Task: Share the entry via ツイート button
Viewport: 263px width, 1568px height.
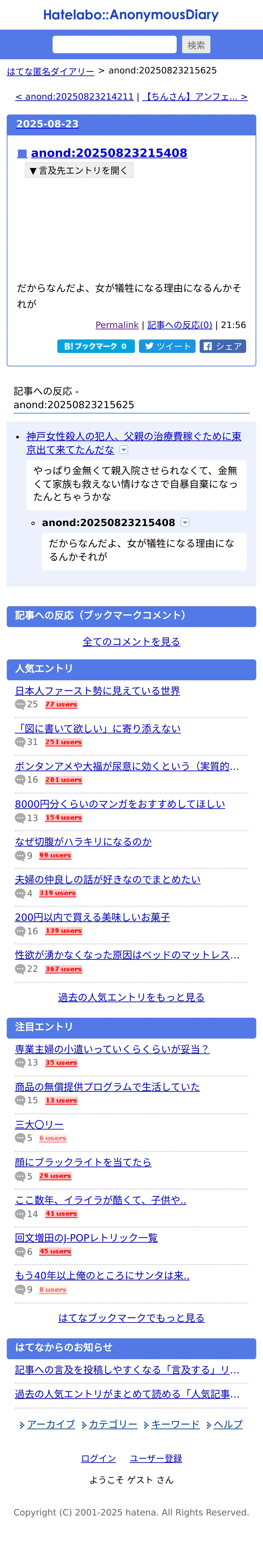Action: (167, 346)
